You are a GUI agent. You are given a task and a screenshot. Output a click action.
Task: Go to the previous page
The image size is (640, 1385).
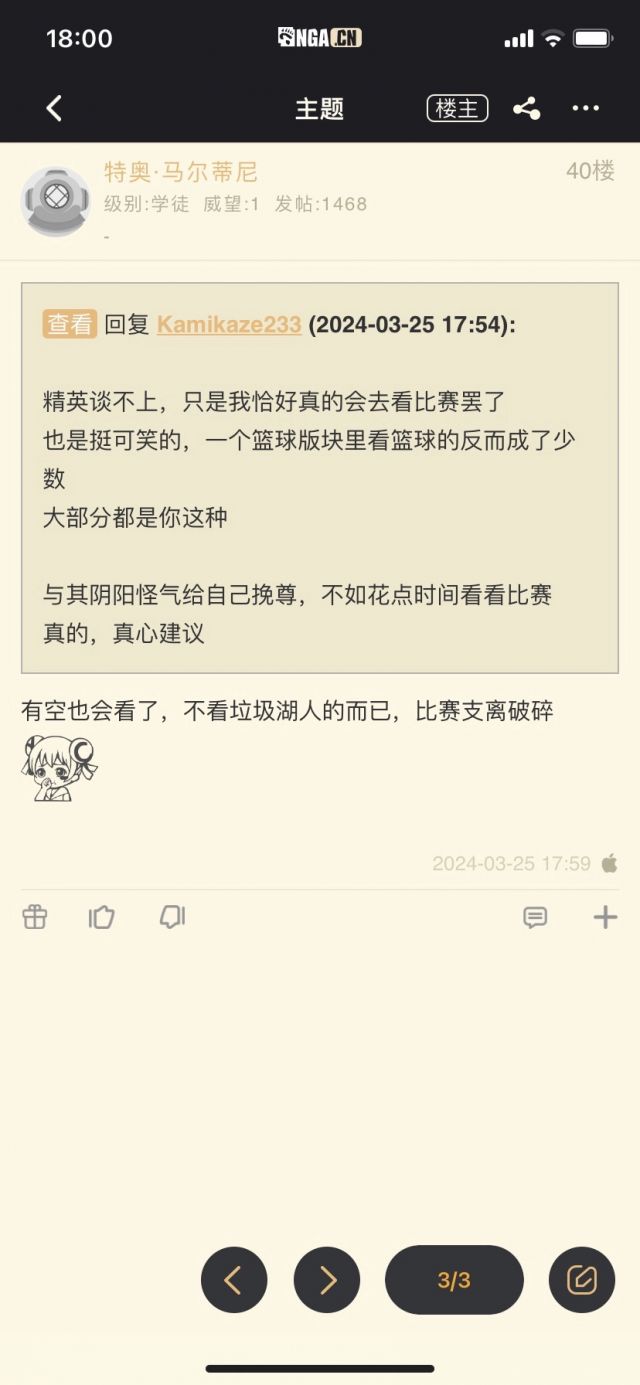tap(234, 1280)
